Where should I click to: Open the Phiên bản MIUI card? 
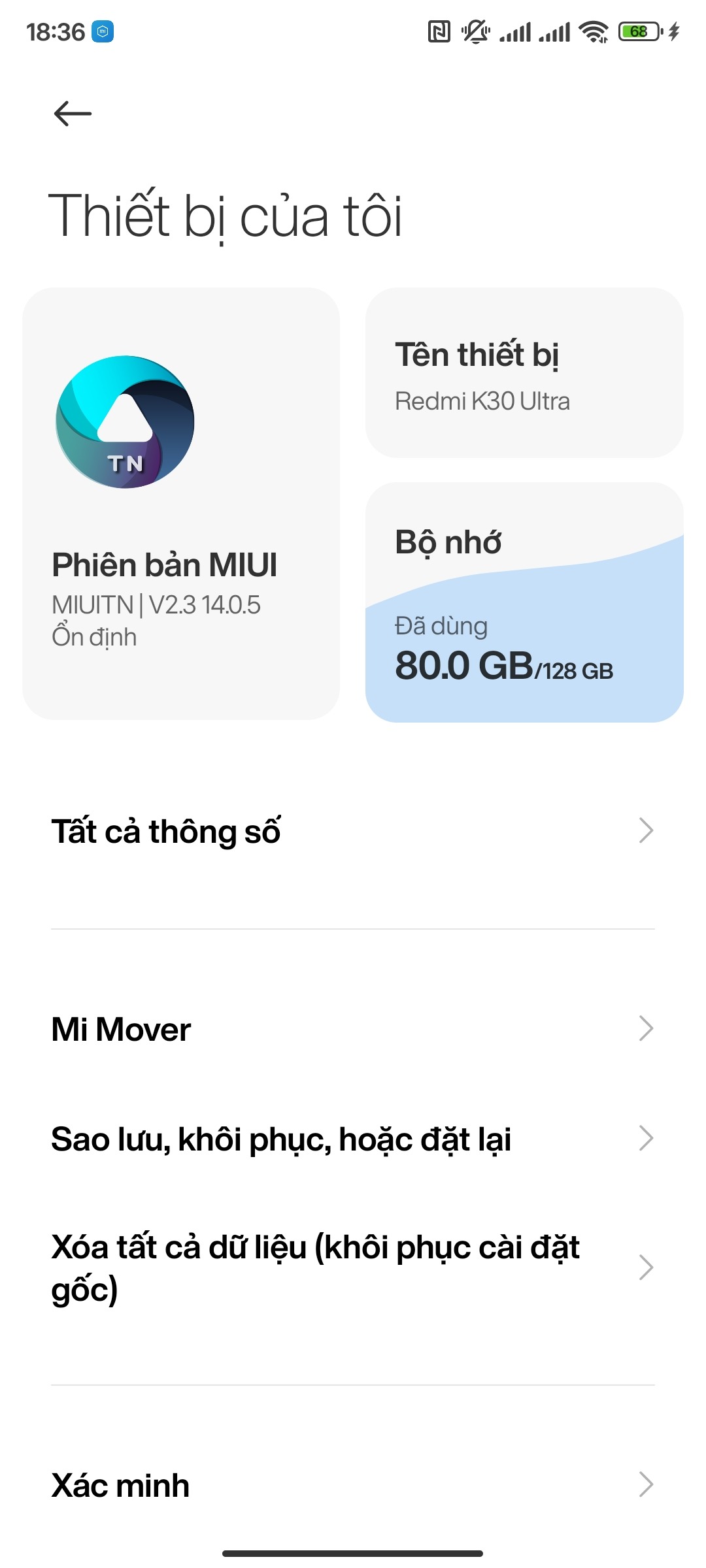click(181, 503)
